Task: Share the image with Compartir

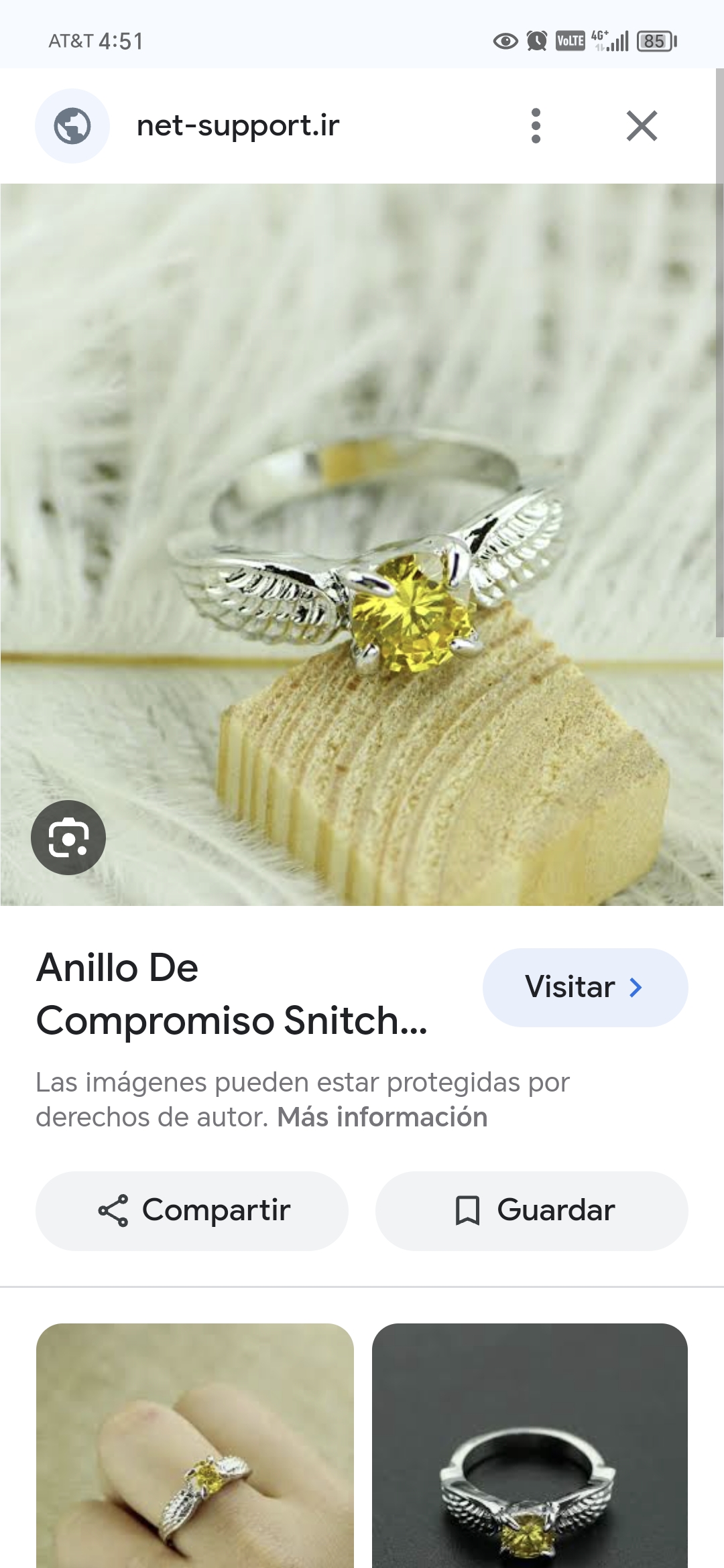Action: point(192,1211)
